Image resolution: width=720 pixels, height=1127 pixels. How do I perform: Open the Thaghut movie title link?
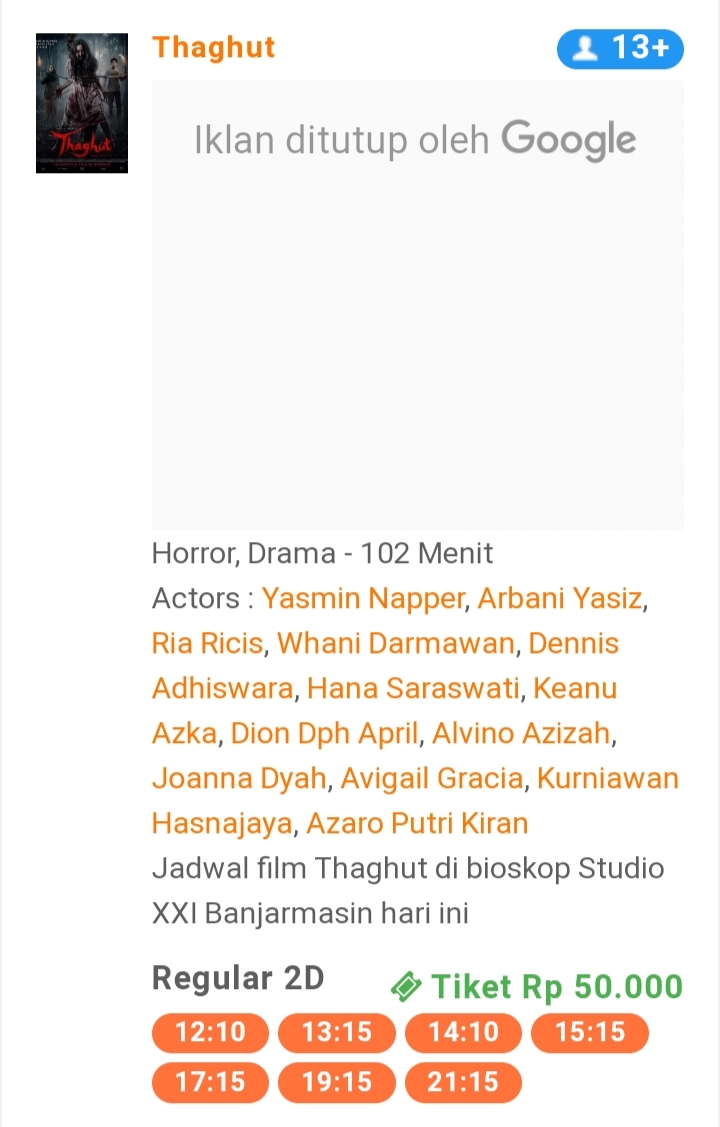click(x=213, y=47)
